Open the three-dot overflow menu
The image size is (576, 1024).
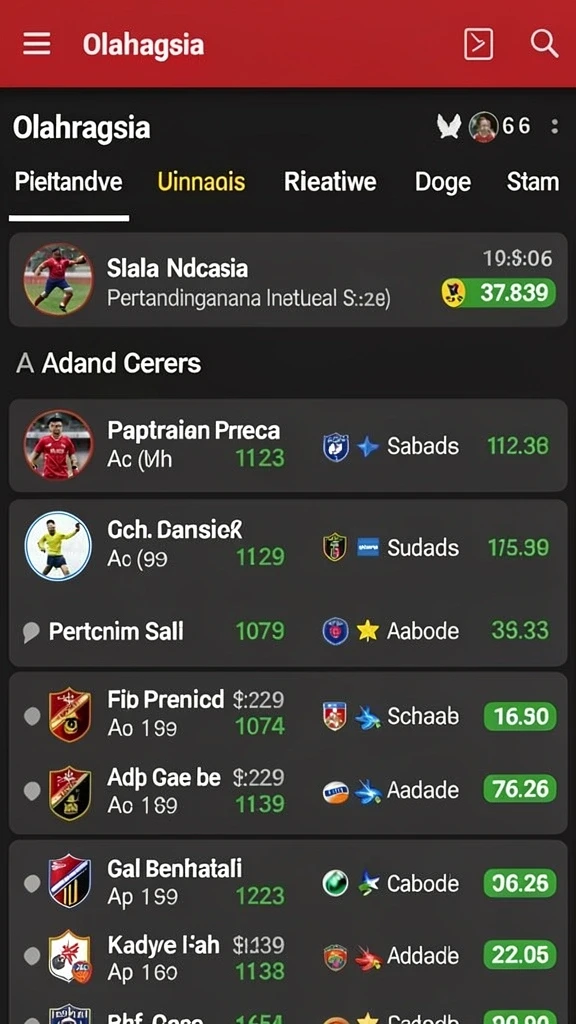click(554, 126)
